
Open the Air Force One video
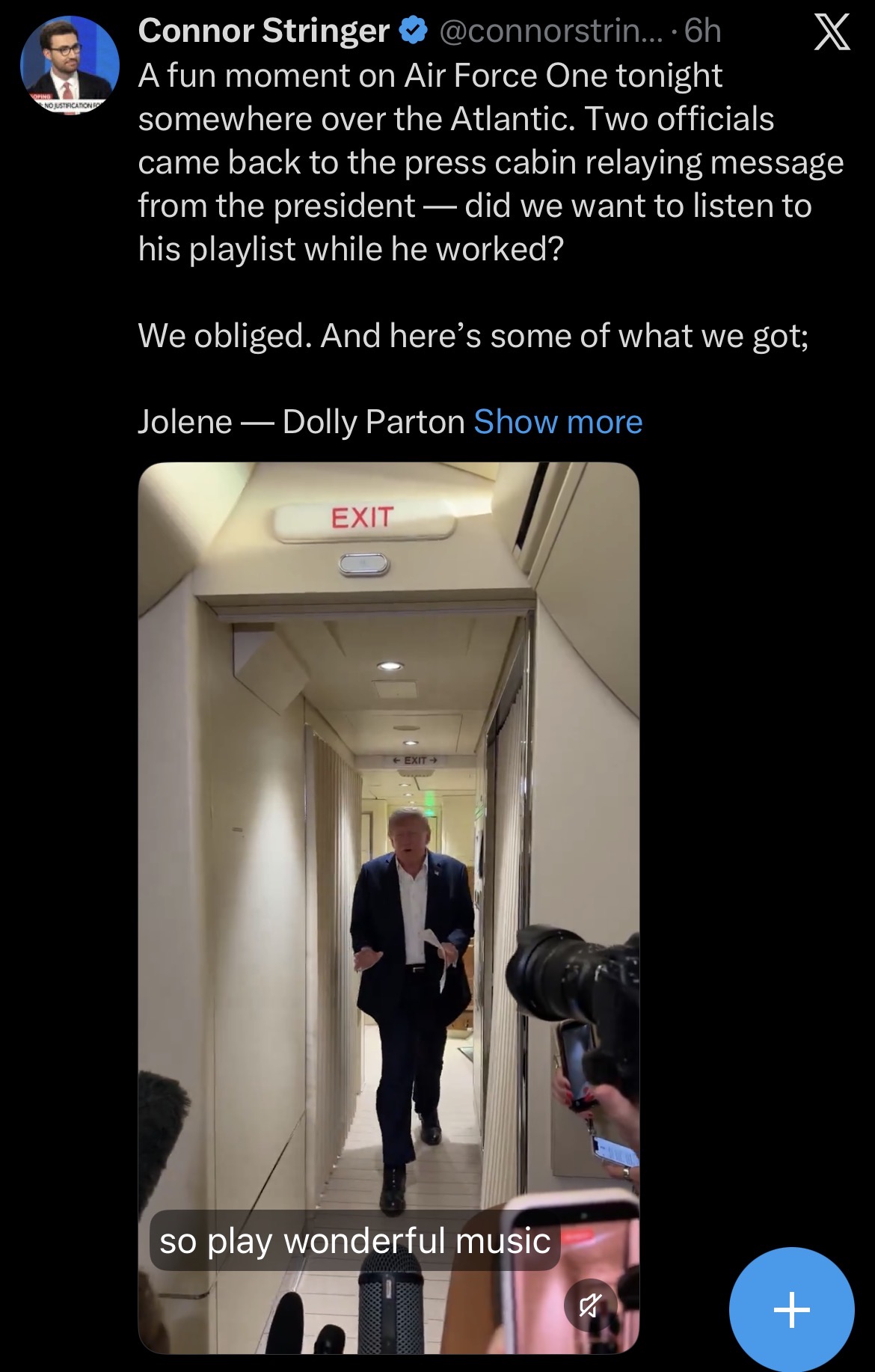389,907
